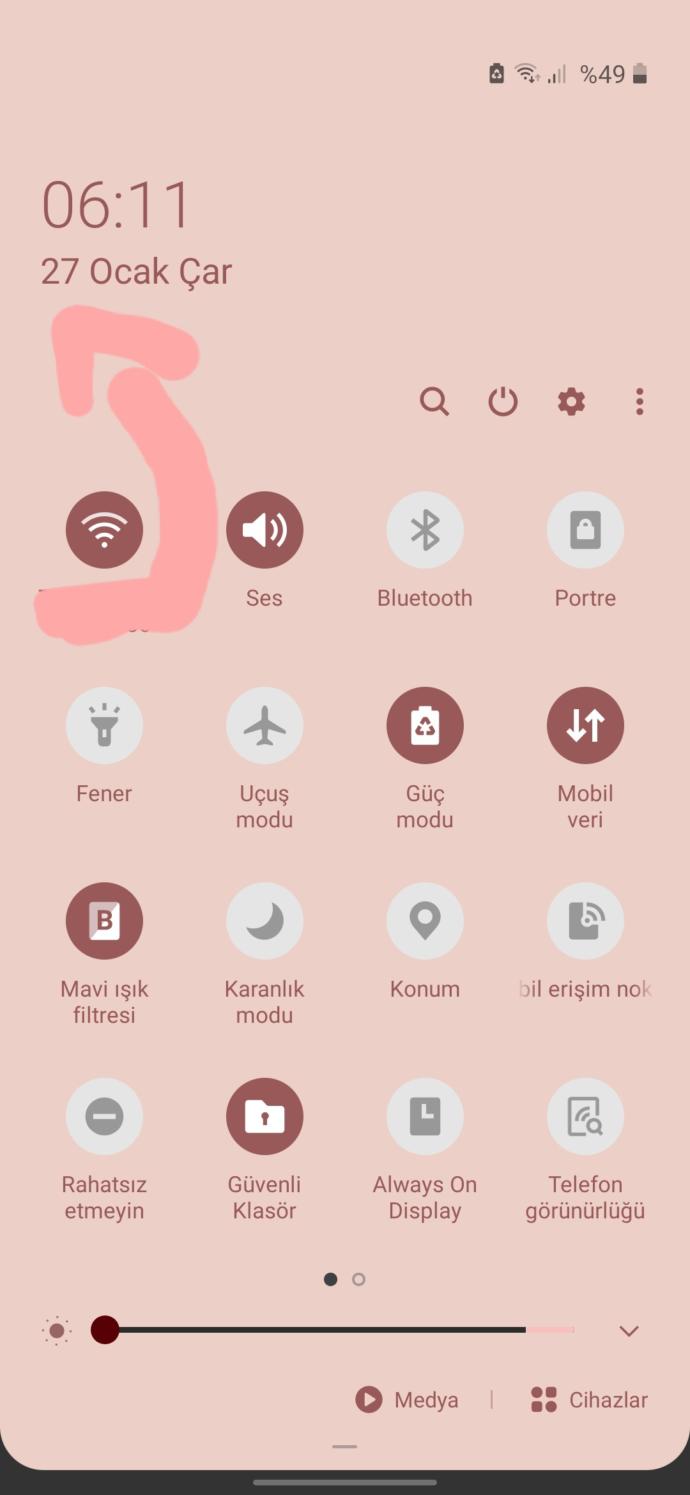Open the three-dot overflow menu
The width and height of the screenshot is (690, 1495).
[x=639, y=402]
